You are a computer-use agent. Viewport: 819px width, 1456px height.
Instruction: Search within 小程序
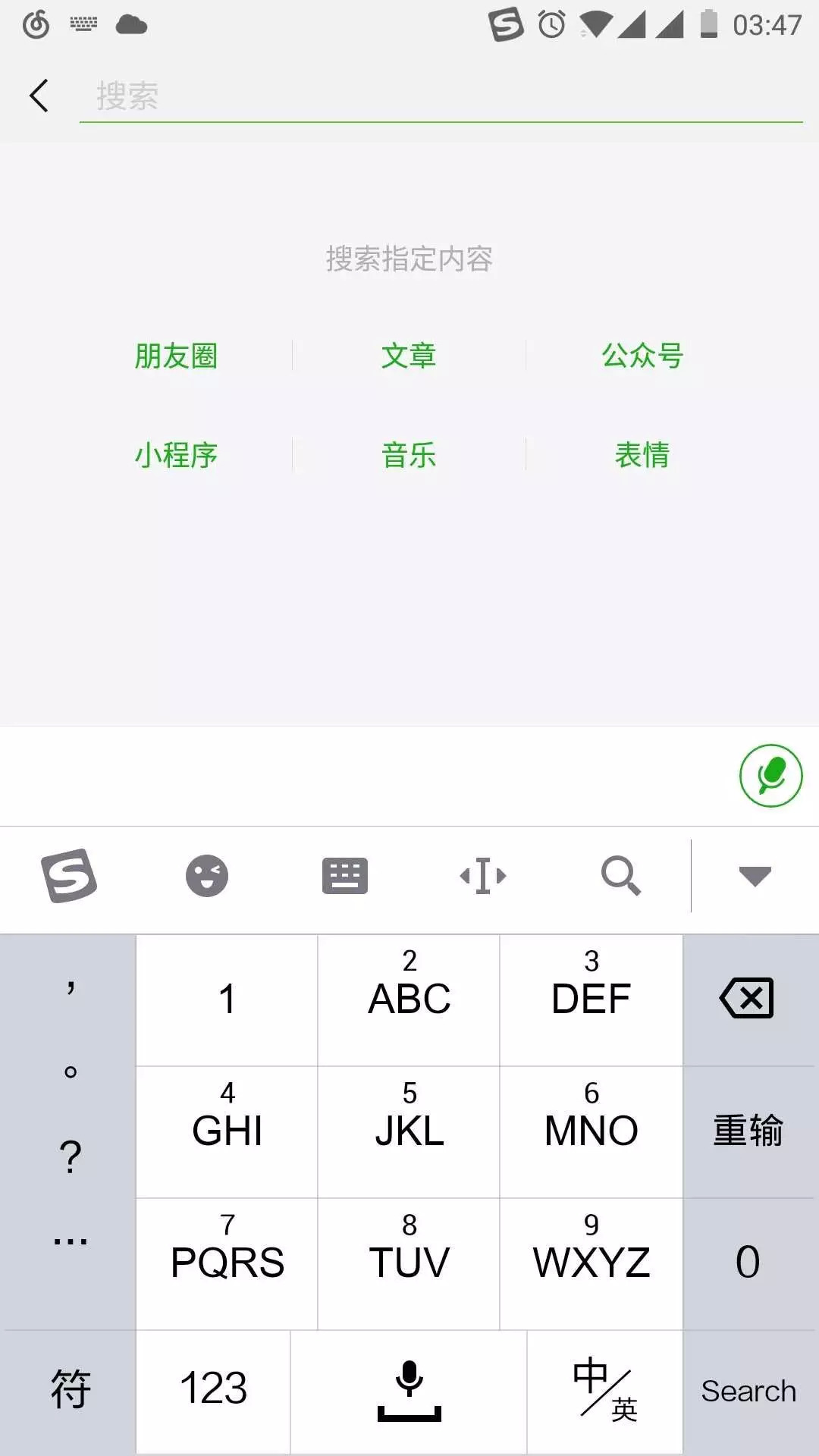pos(176,455)
